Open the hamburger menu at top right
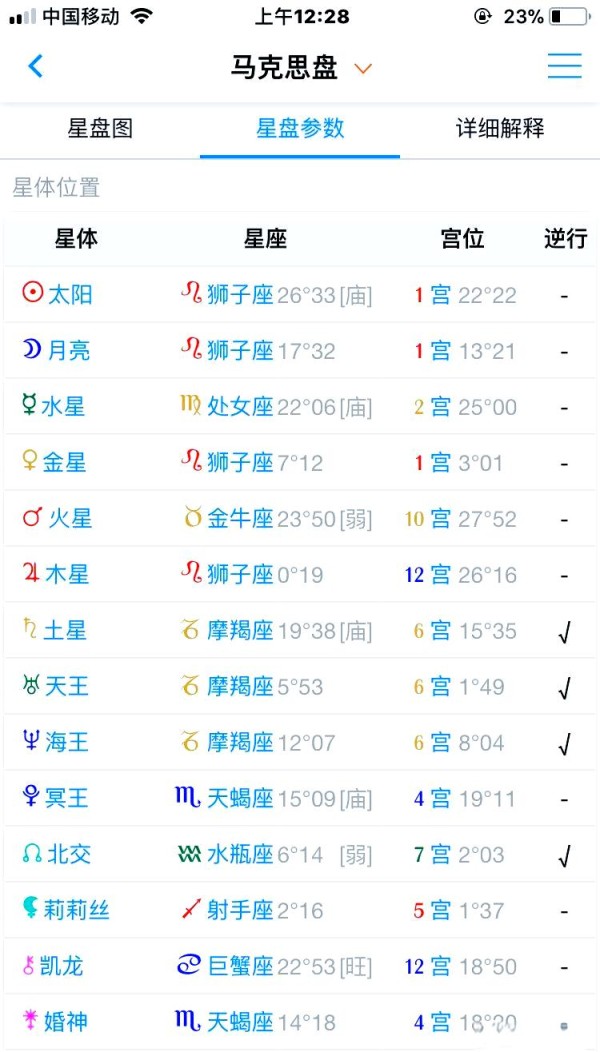 tap(564, 65)
